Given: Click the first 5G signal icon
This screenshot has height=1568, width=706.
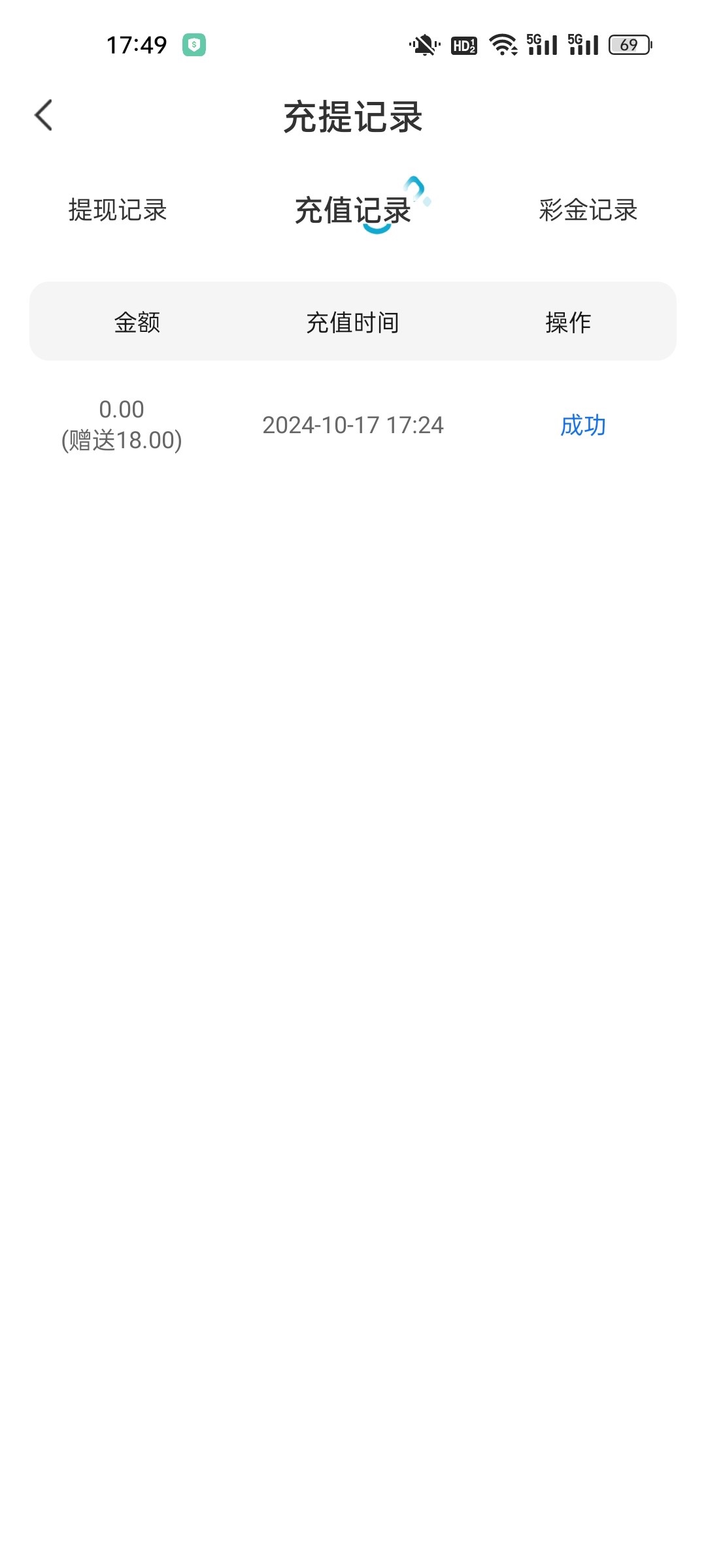Looking at the screenshot, I should (540, 46).
